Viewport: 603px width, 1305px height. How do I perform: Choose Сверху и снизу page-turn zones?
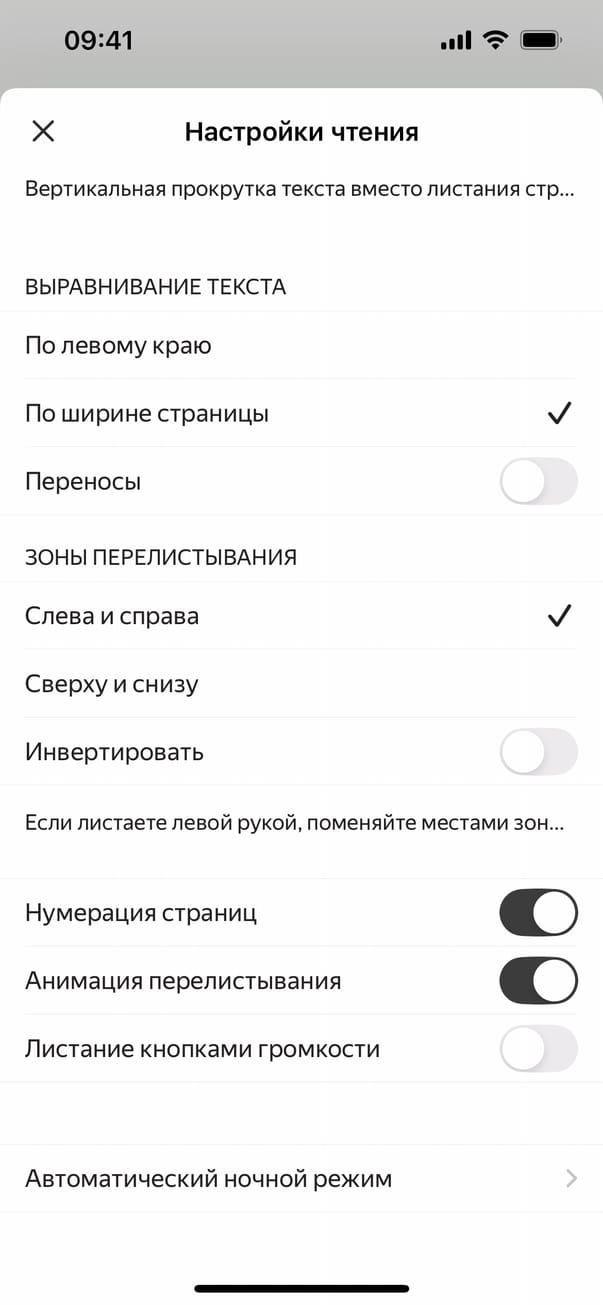[300, 684]
